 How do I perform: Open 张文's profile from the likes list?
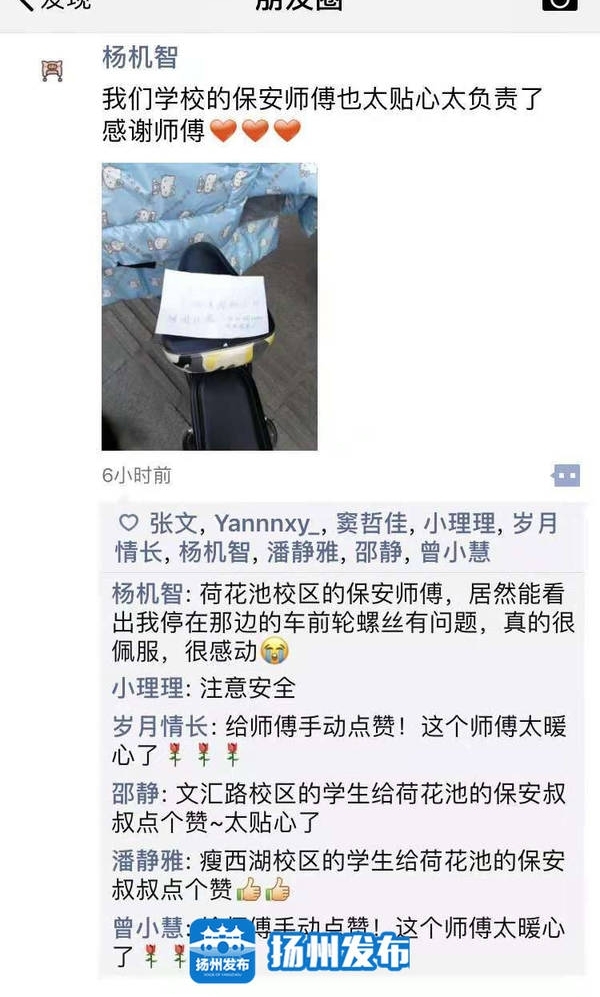(x=173, y=523)
